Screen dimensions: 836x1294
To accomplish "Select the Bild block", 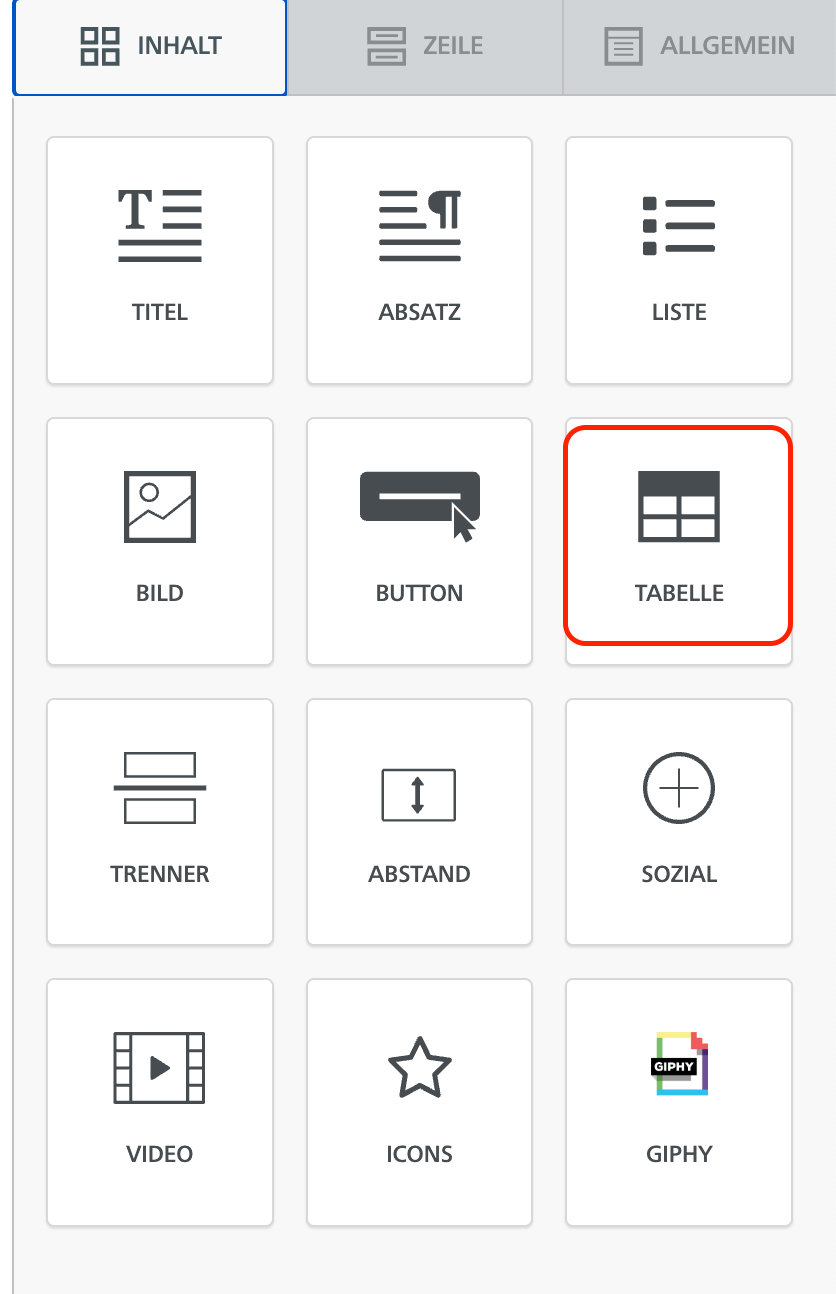I will click(160, 541).
